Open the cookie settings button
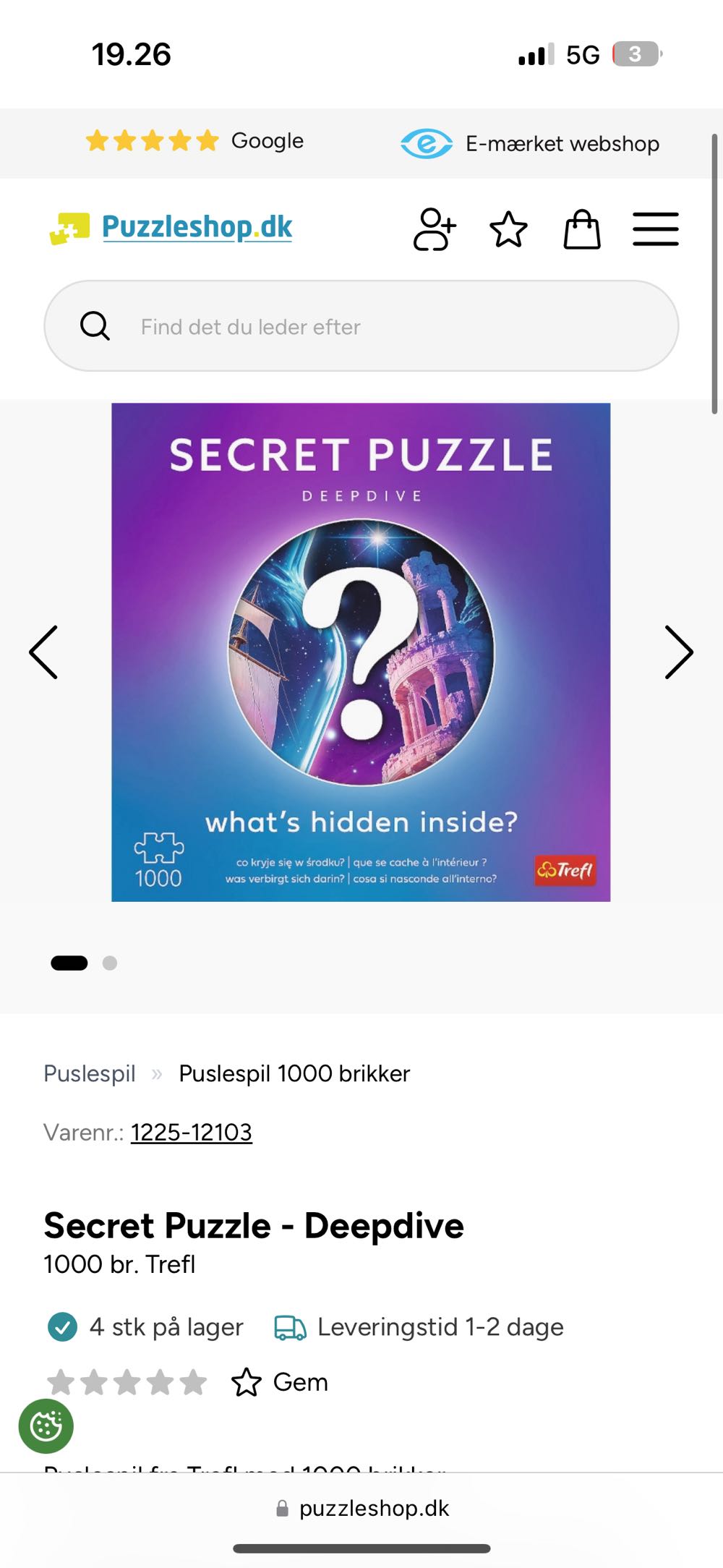 tap(46, 1426)
